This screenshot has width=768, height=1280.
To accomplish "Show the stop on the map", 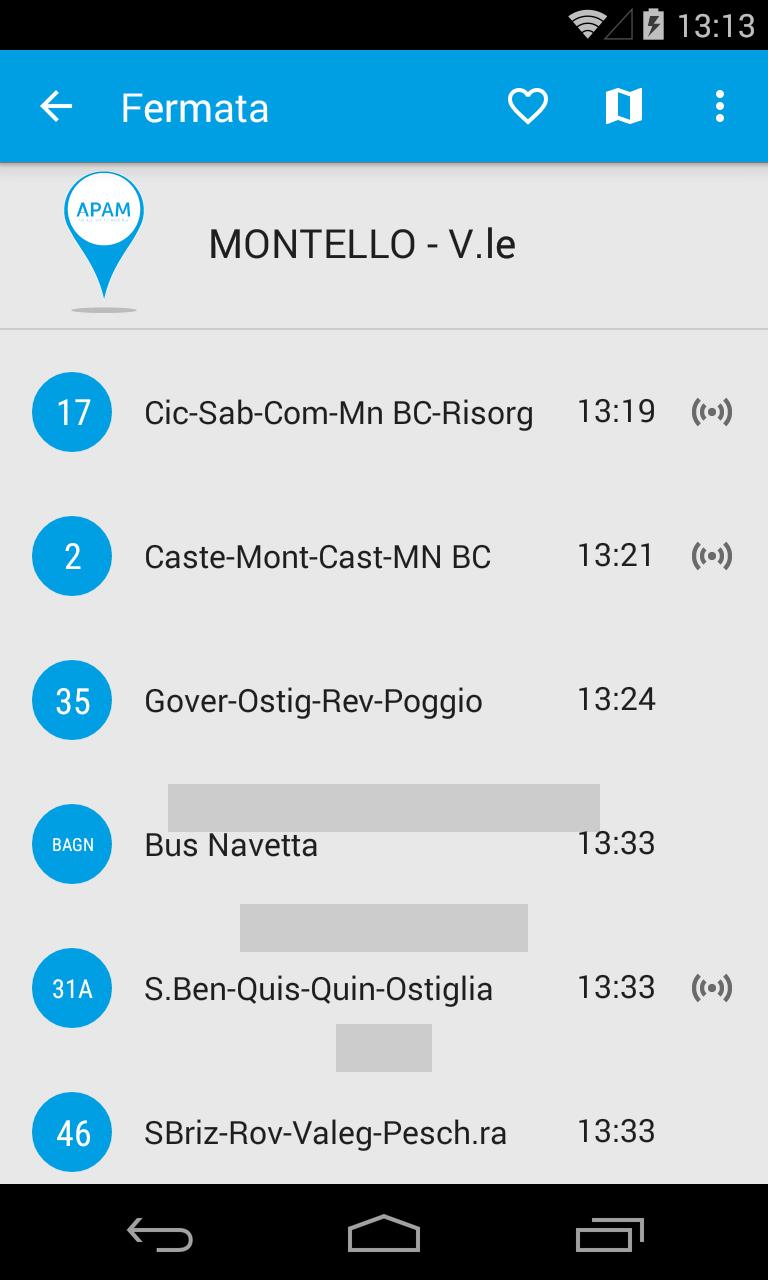I will 623,107.
